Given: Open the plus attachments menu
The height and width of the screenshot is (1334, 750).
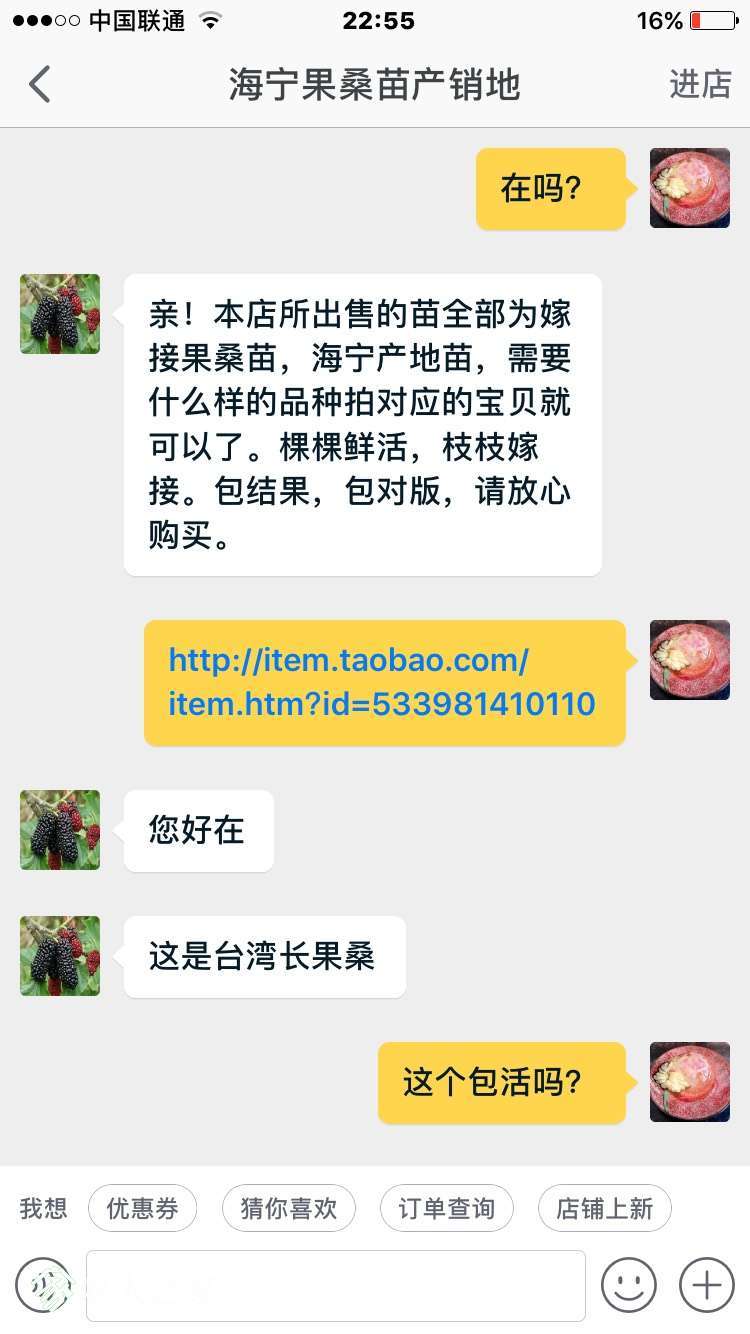Looking at the screenshot, I should pos(707,1285).
